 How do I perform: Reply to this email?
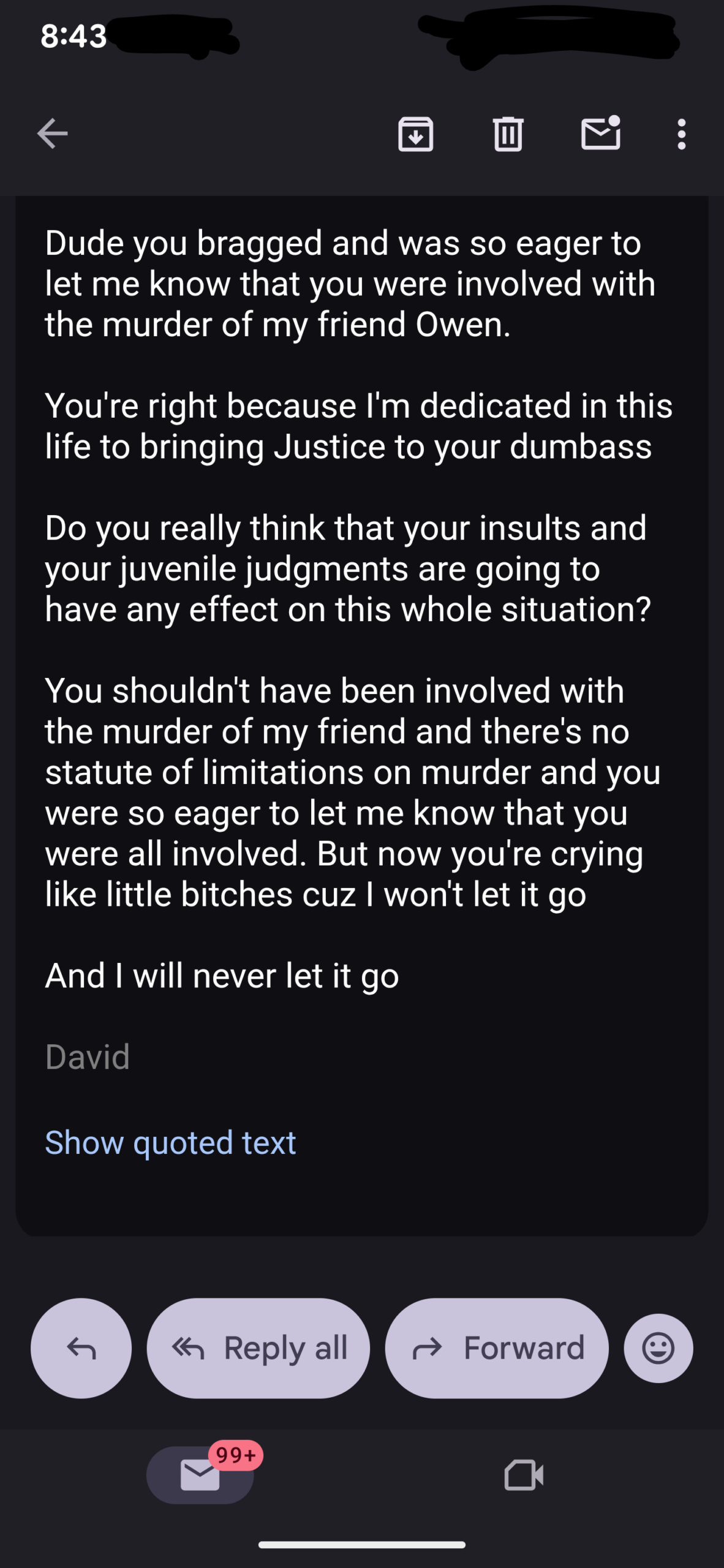(81, 1347)
